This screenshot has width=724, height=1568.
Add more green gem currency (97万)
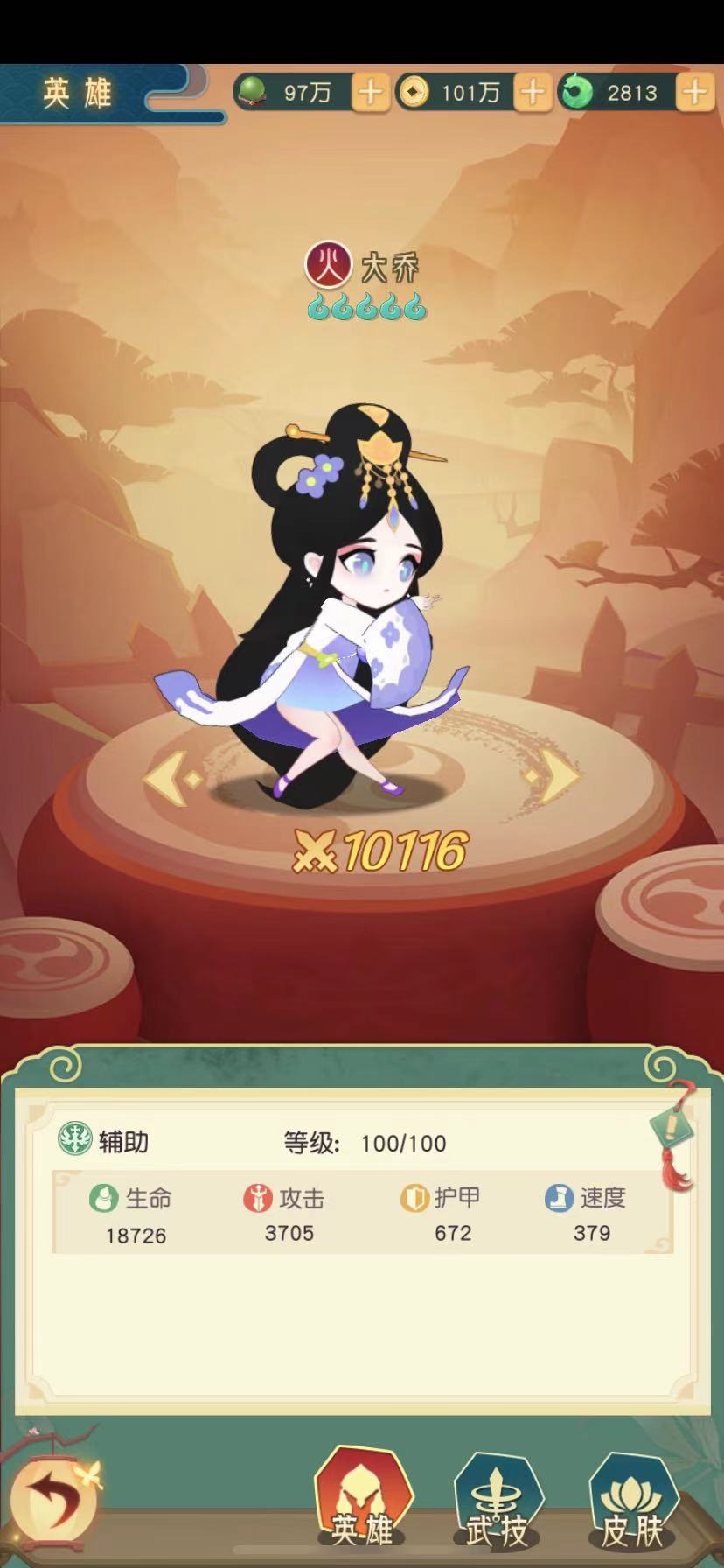[370, 92]
